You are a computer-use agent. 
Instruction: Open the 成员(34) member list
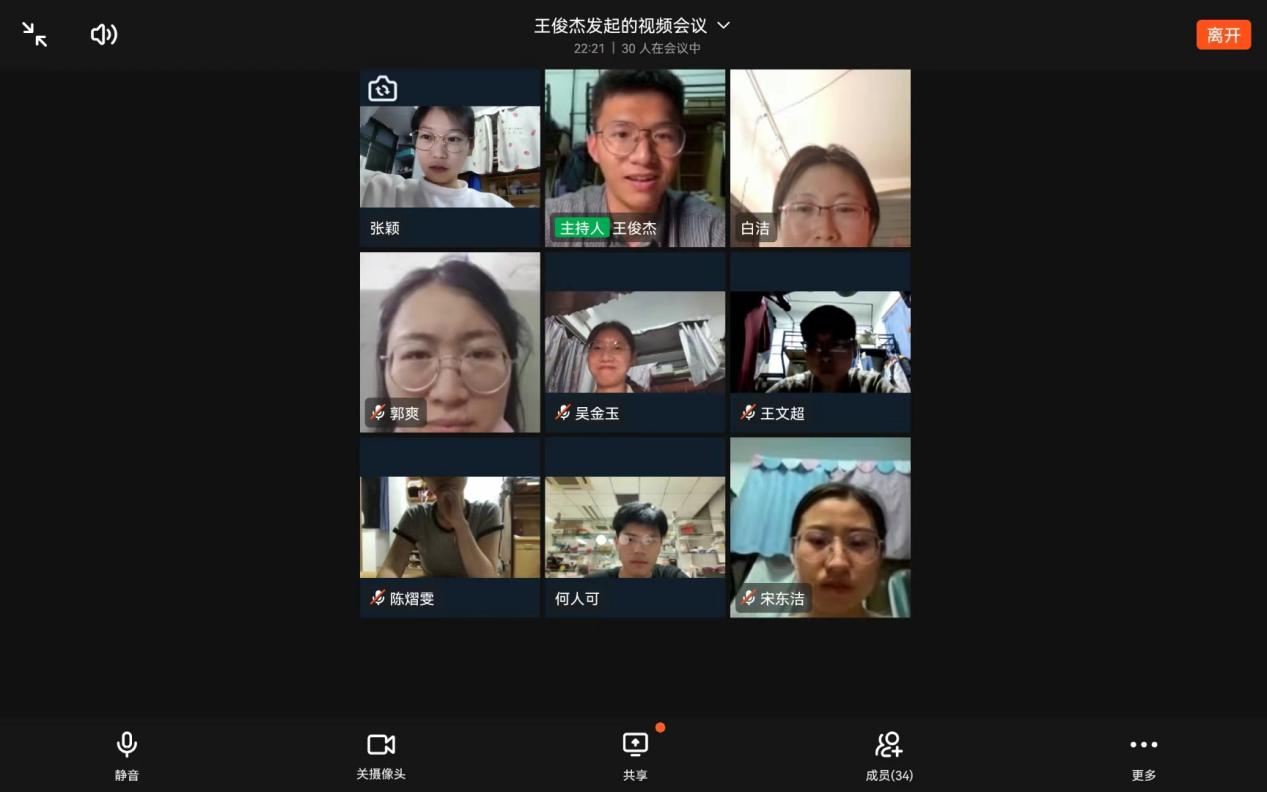click(x=889, y=755)
